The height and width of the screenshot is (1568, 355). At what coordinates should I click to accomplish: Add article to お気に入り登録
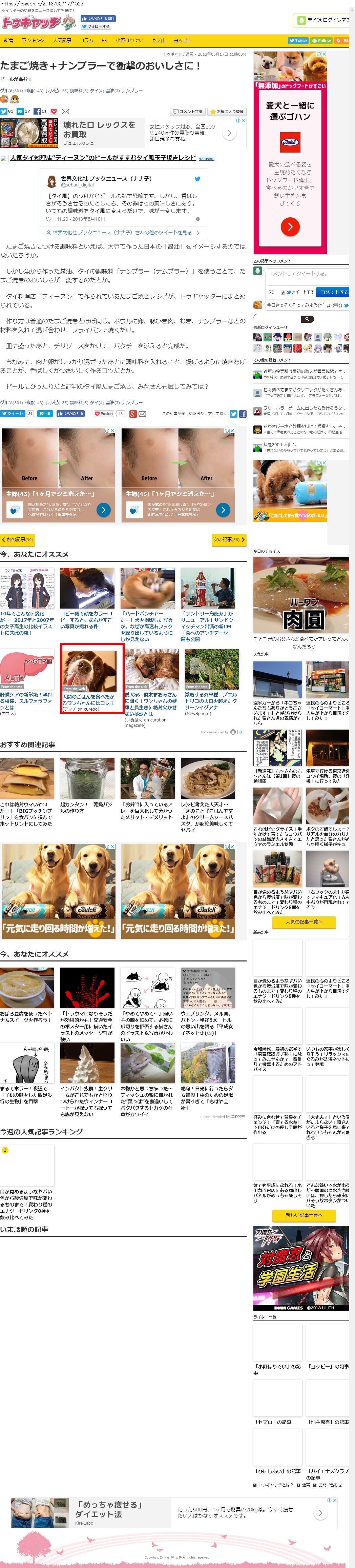[x=226, y=112]
